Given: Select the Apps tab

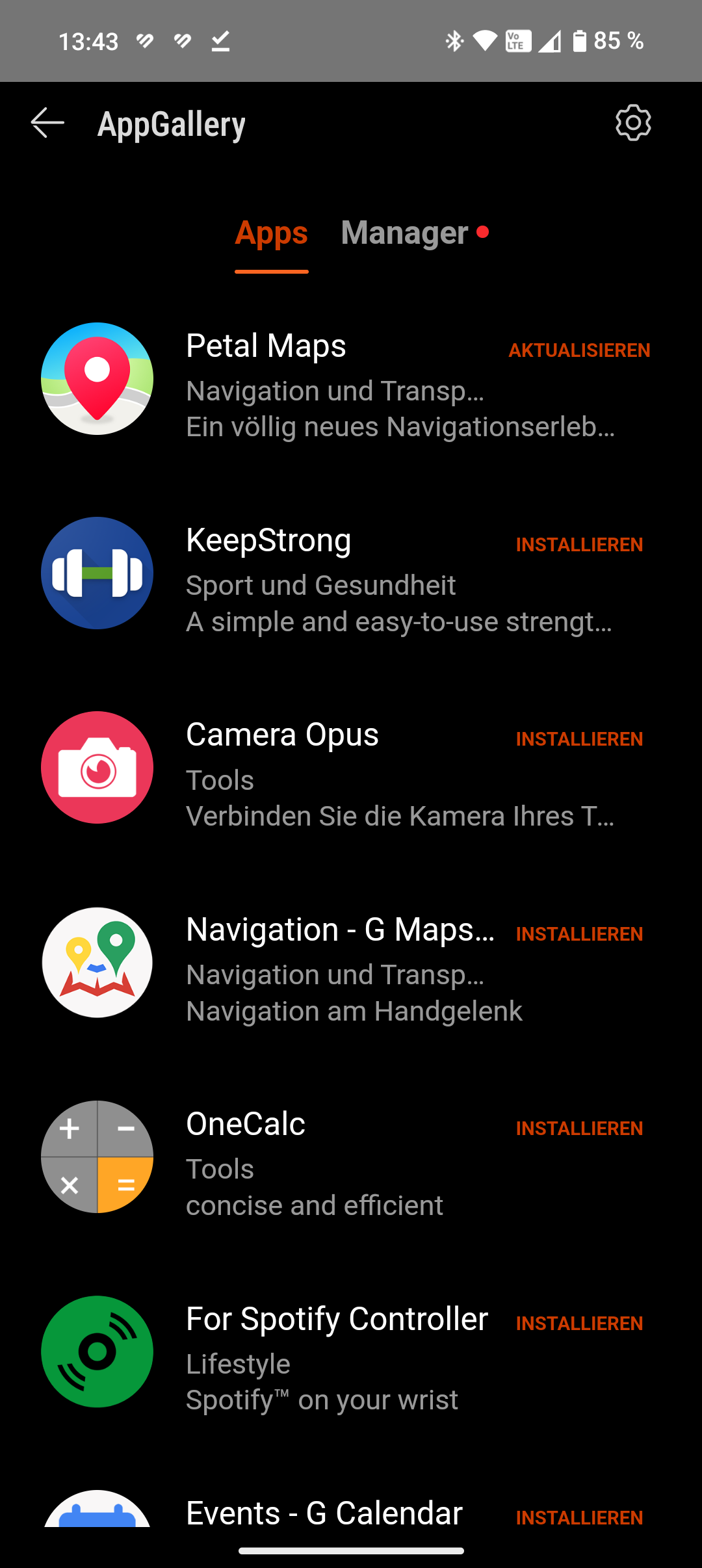Looking at the screenshot, I should [x=272, y=233].
